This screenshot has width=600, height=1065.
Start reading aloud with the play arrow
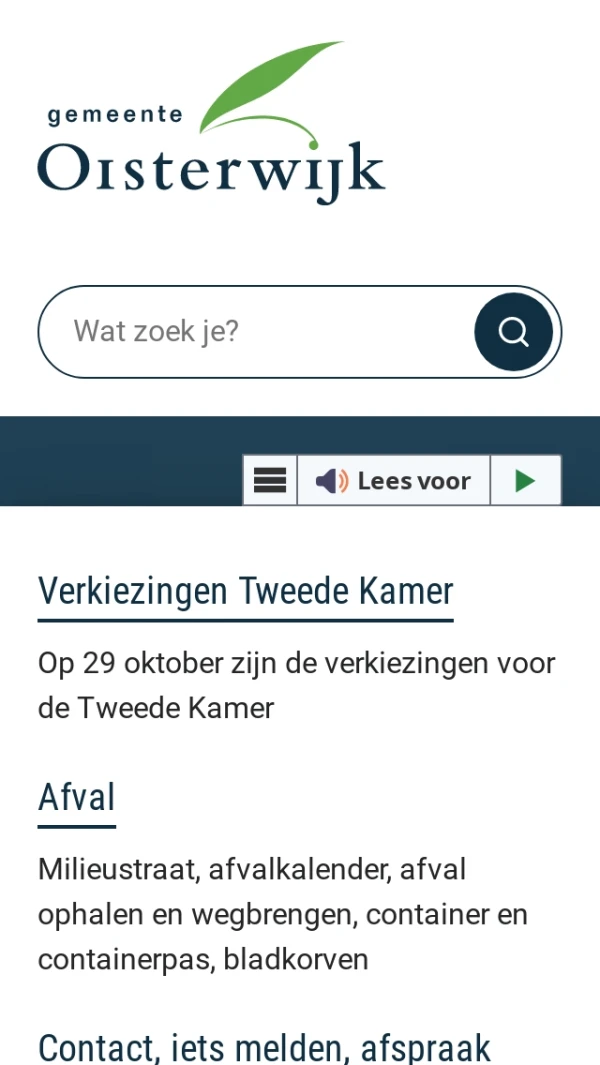[x=525, y=480]
